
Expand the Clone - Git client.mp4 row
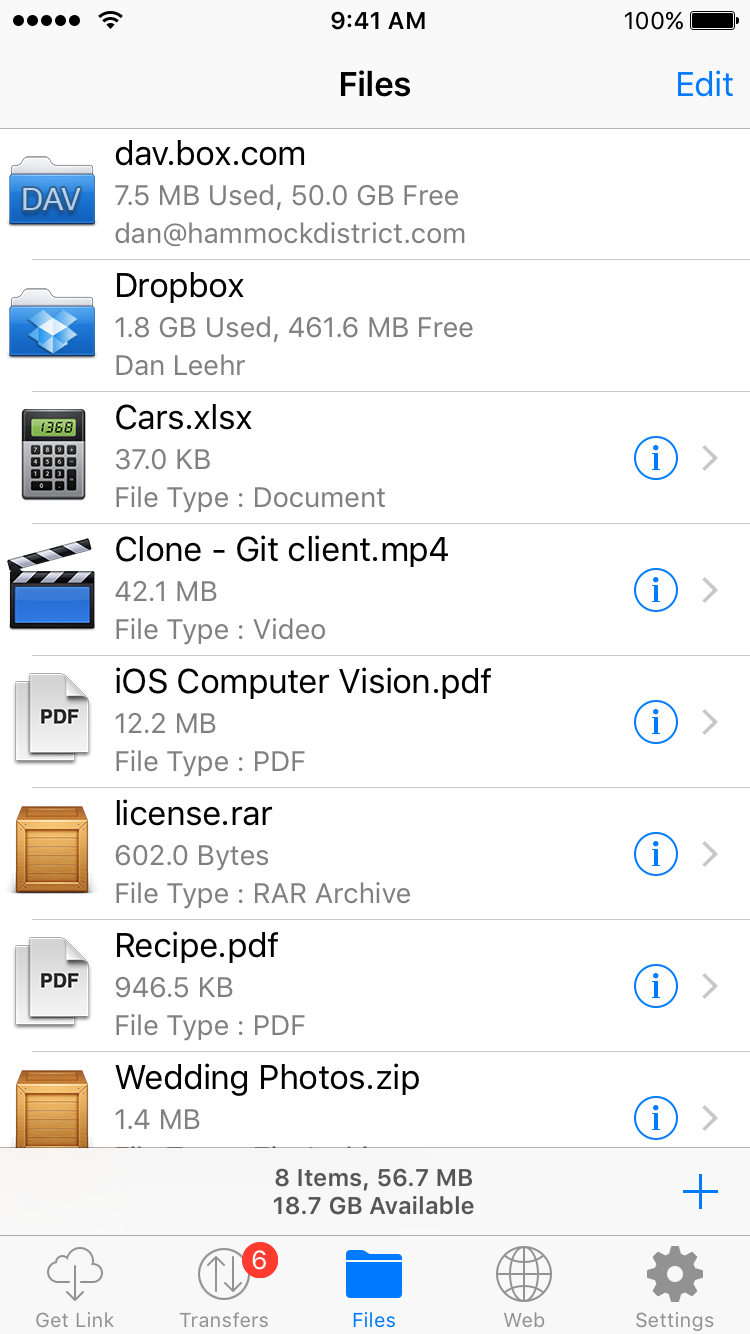point(710,590)
